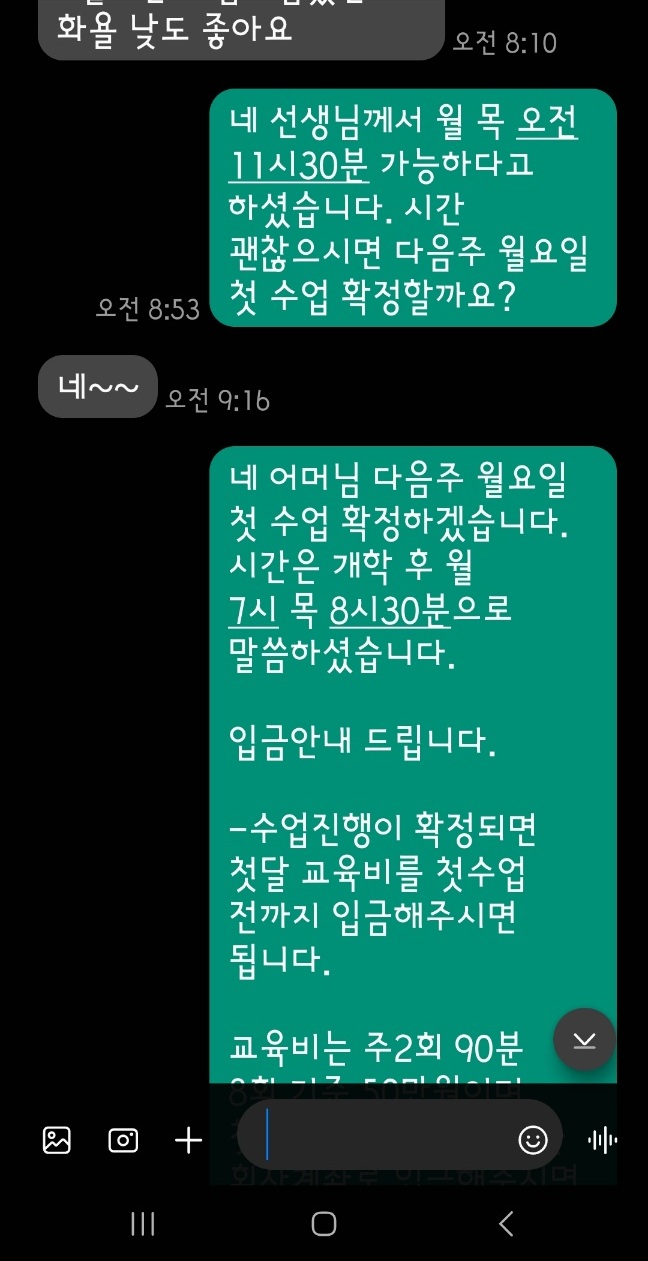Open the gallery image attachment icon
The height and width of the screenshot is (1261, 648).
[x=57, y=1140]
